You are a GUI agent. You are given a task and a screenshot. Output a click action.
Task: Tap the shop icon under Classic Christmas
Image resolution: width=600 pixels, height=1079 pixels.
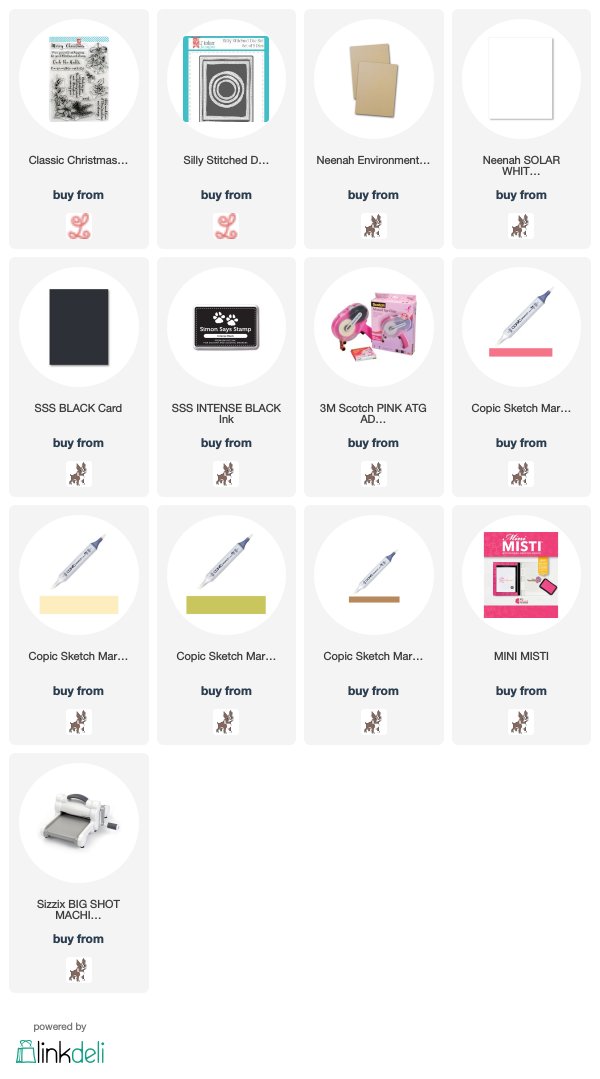point(78,226)
